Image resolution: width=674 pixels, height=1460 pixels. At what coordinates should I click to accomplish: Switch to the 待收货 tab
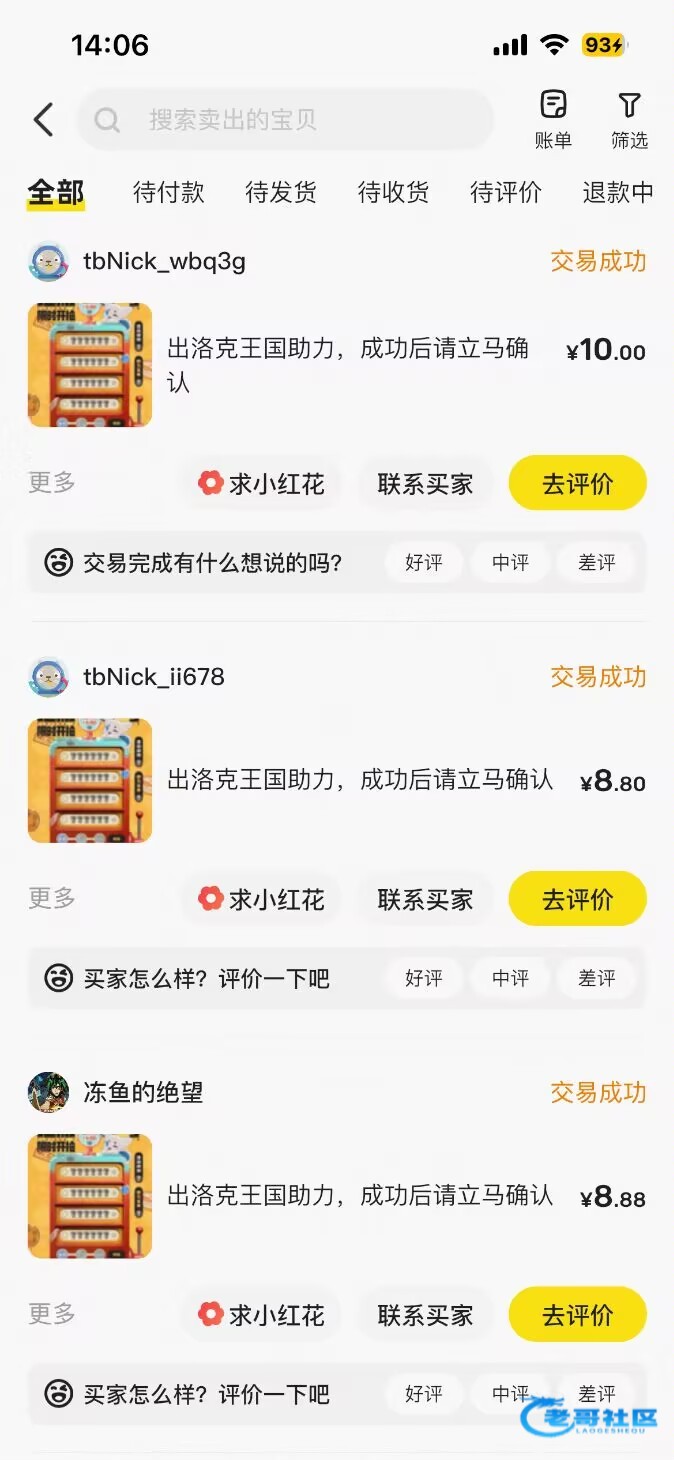pos(393,192)
